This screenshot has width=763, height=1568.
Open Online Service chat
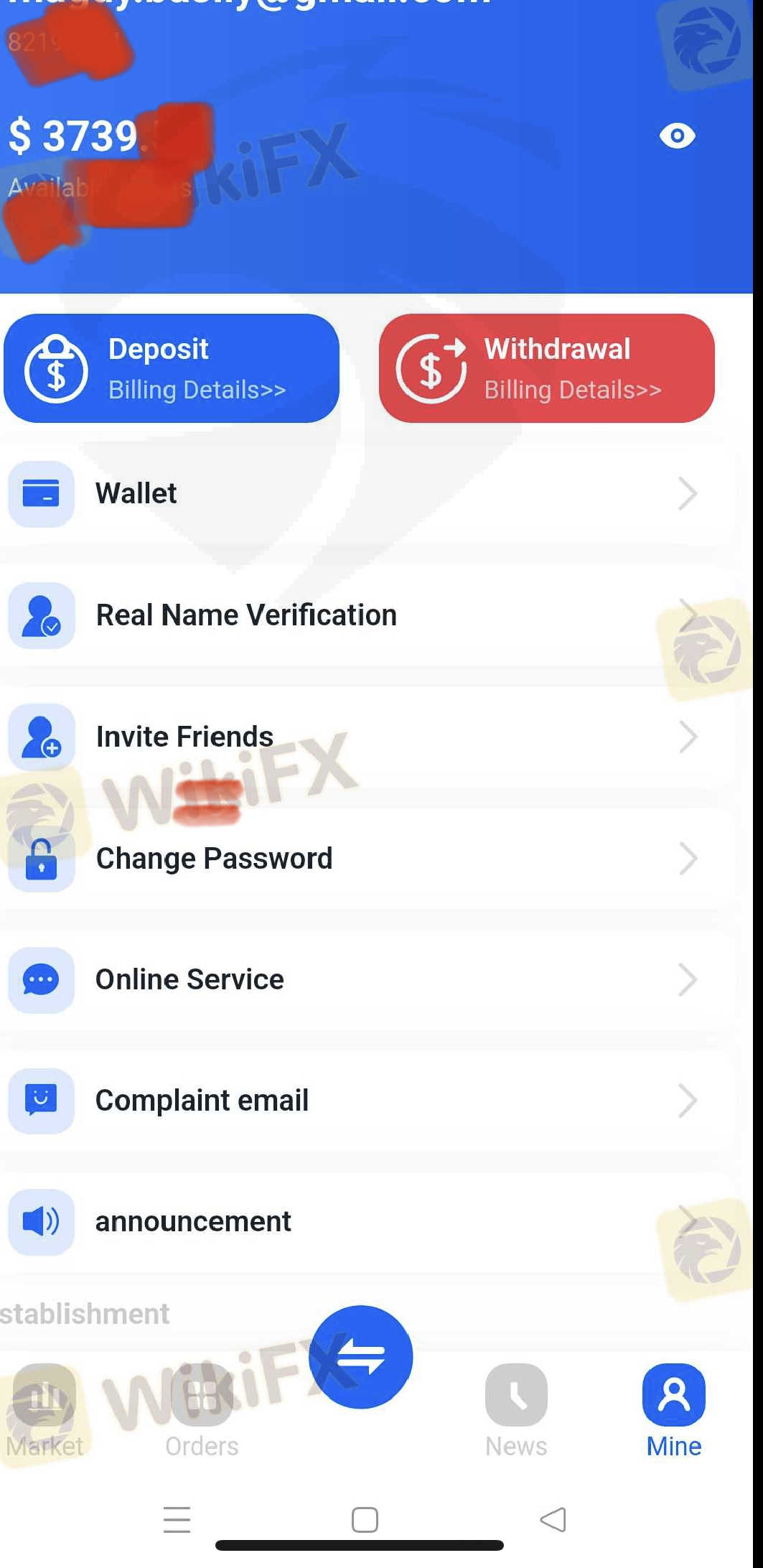(366, 979)
